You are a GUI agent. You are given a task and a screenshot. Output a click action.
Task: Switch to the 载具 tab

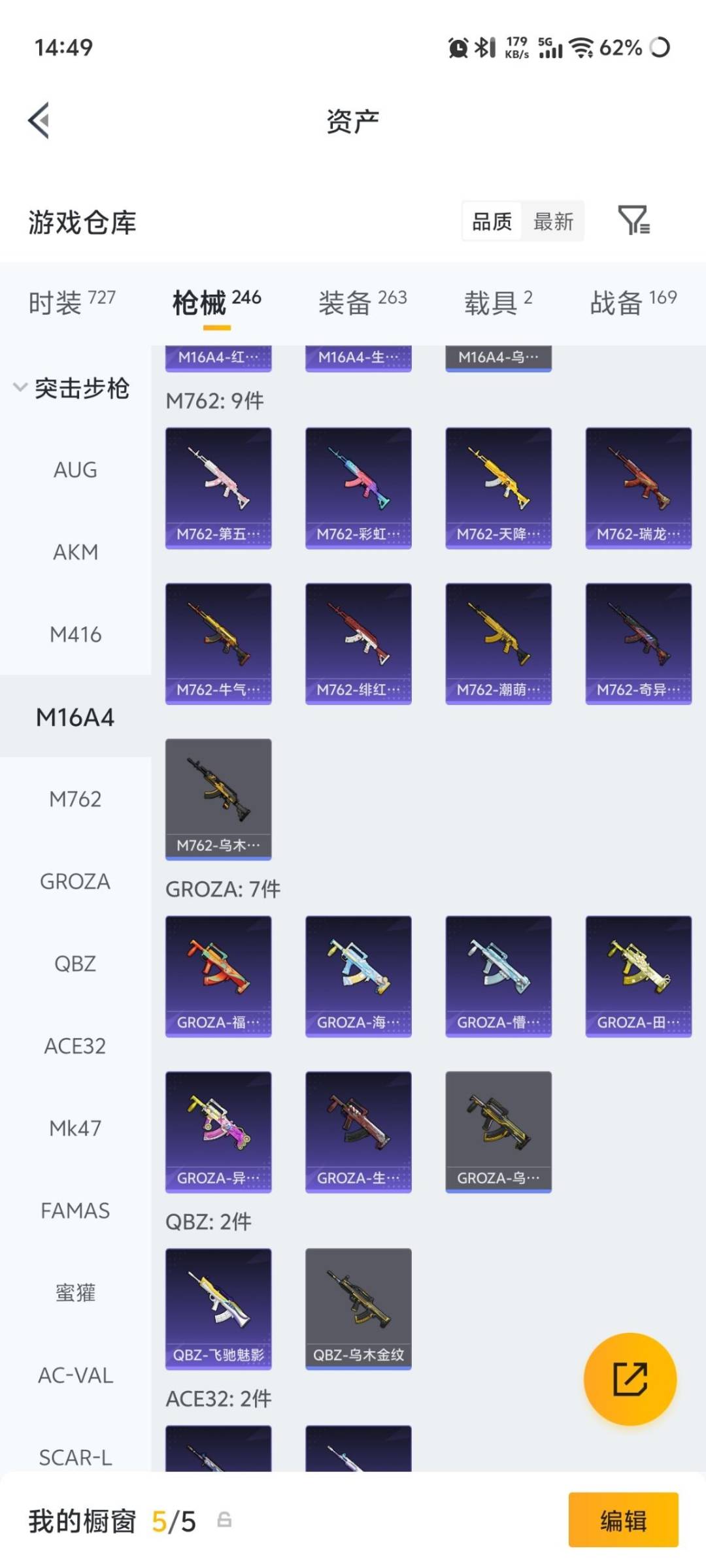pyautogui.click(x=498, y=302)
